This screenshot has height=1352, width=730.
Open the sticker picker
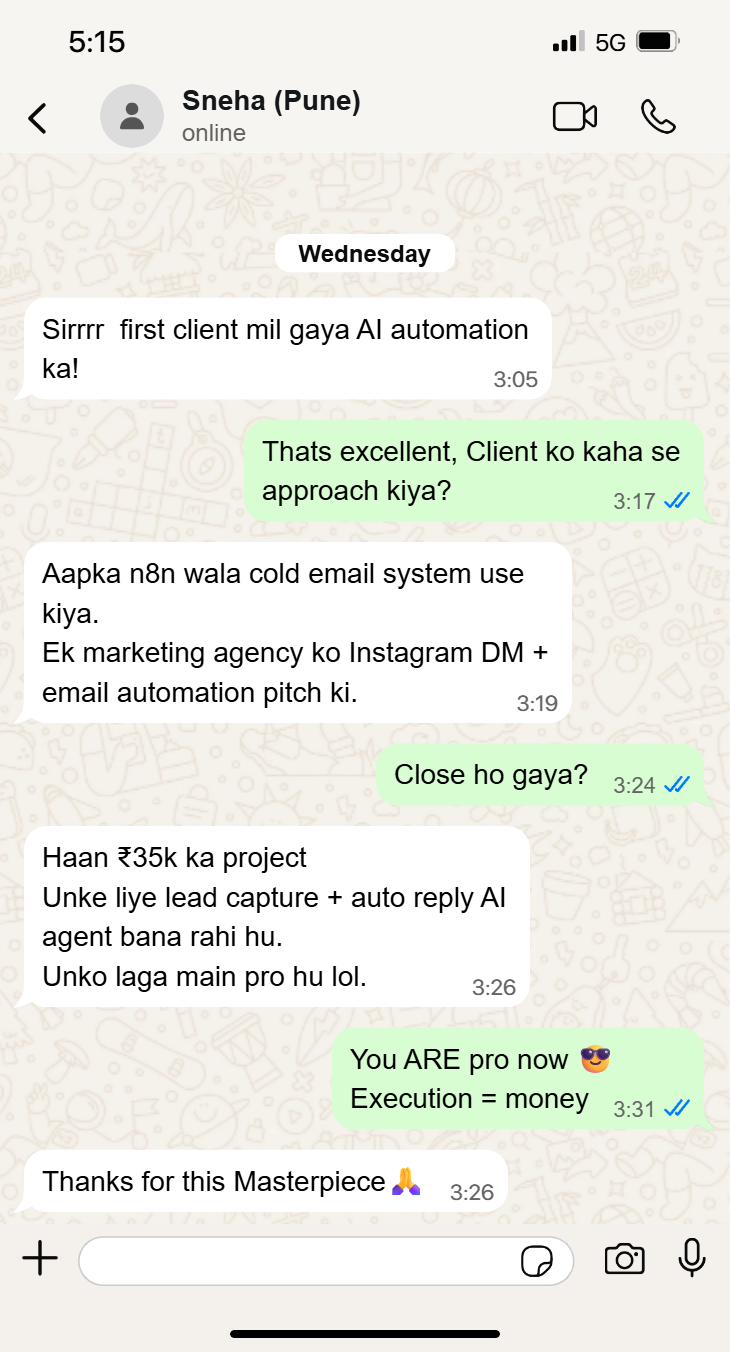[x=537, y=1261]
